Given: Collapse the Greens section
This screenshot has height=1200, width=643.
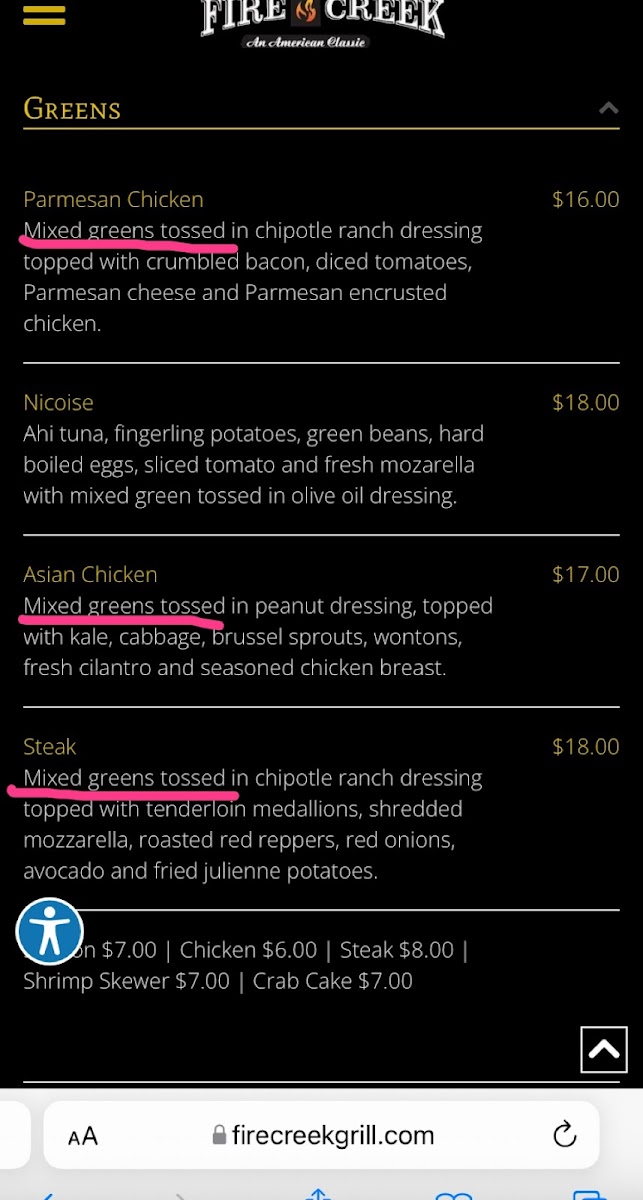Looking at the screenshot, I should tap(608, 108).
